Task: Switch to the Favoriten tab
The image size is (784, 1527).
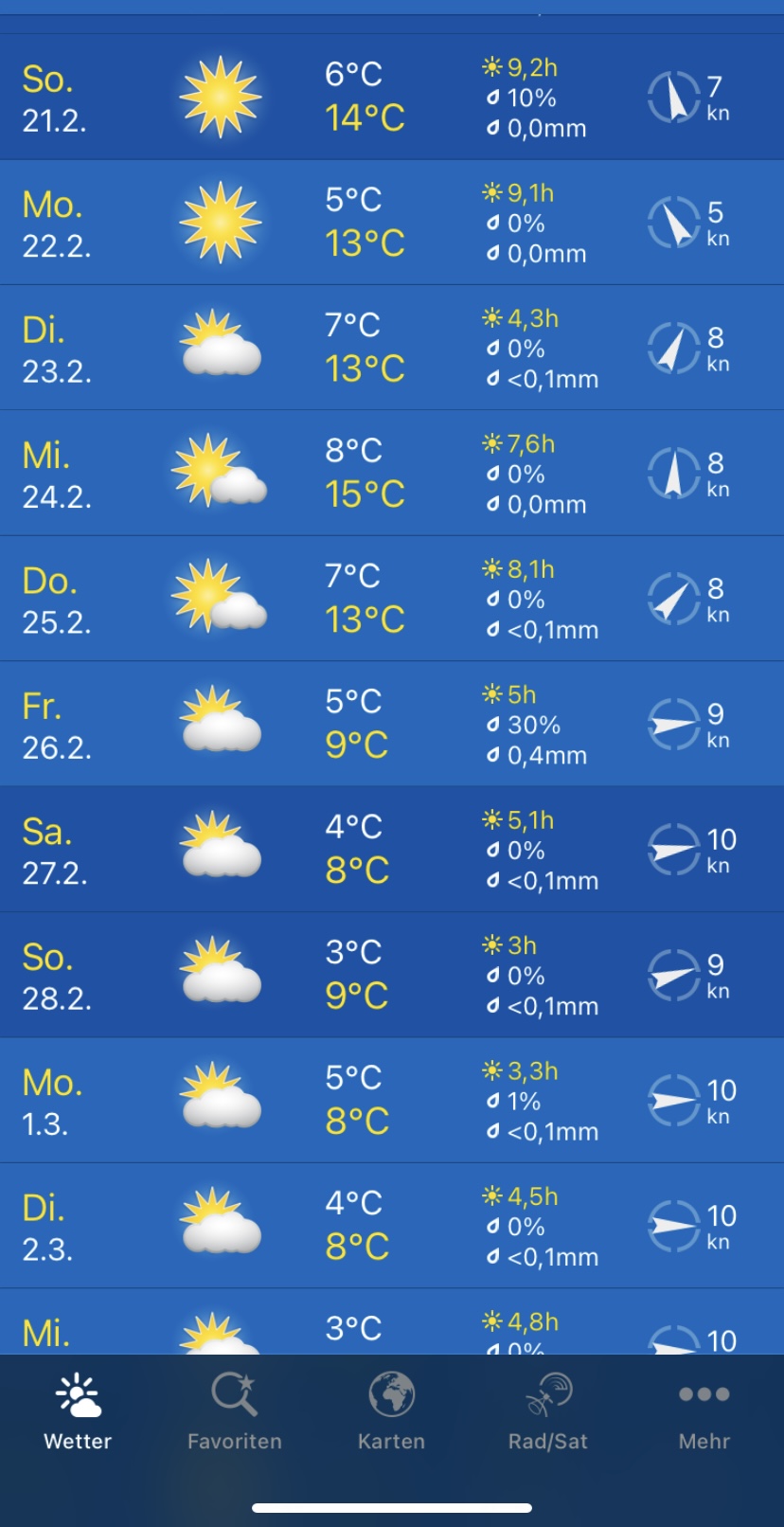Action: [235, 1411]
